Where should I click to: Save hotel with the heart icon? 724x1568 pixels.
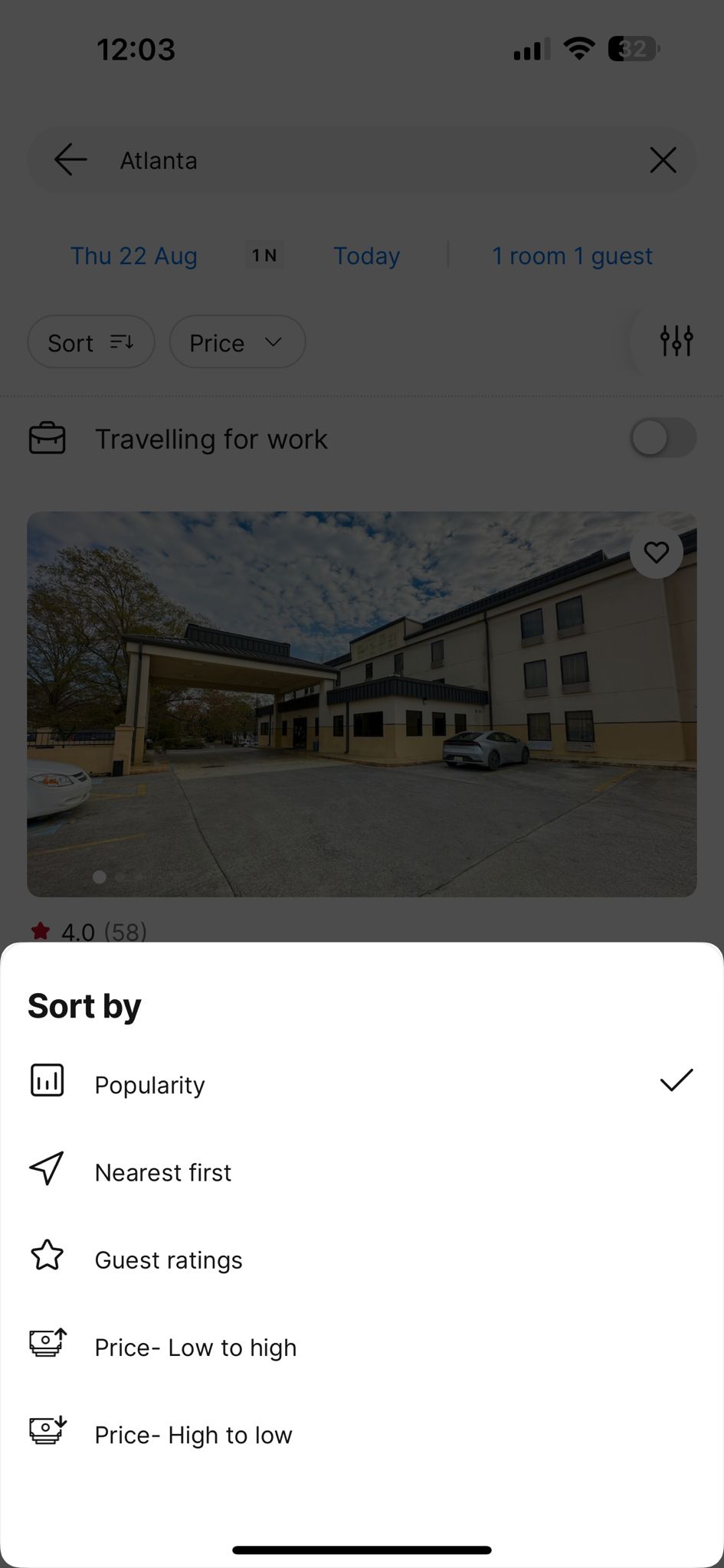(x=656, y=552)
